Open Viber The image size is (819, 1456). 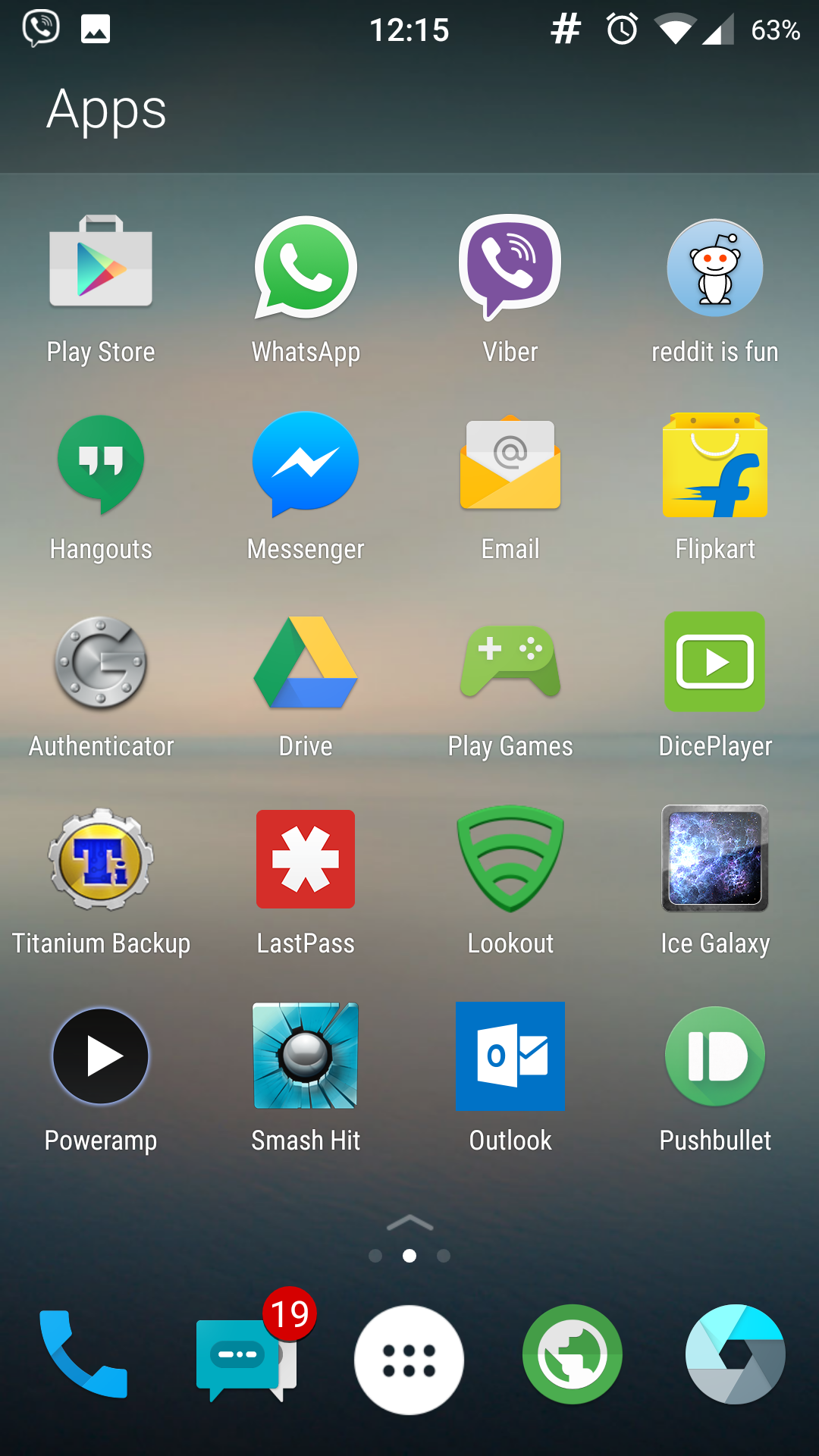click(510, 265)
